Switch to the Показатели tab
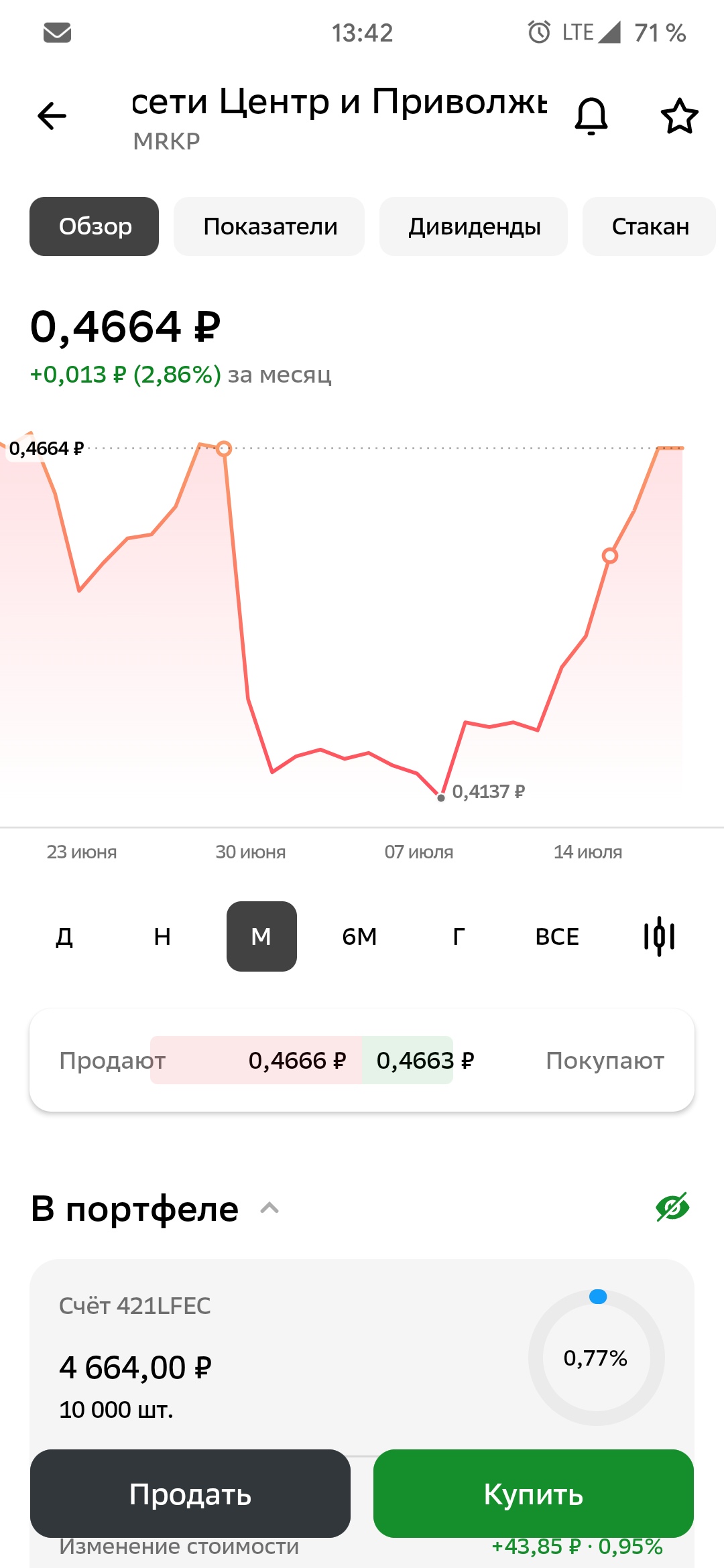 pyautogui.click(x=269, y=226)
